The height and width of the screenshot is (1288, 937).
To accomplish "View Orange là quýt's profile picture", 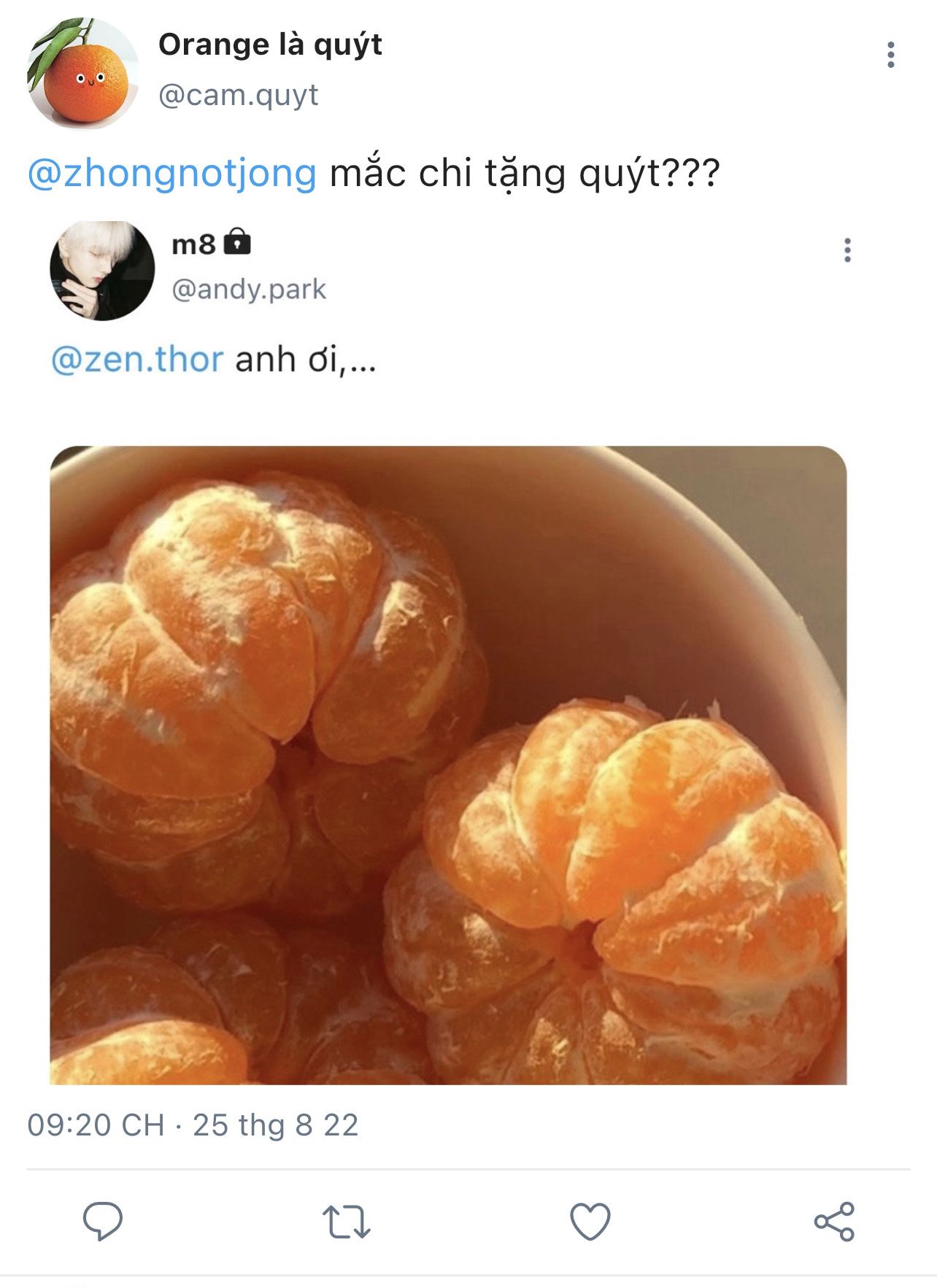I will [82, 73].
